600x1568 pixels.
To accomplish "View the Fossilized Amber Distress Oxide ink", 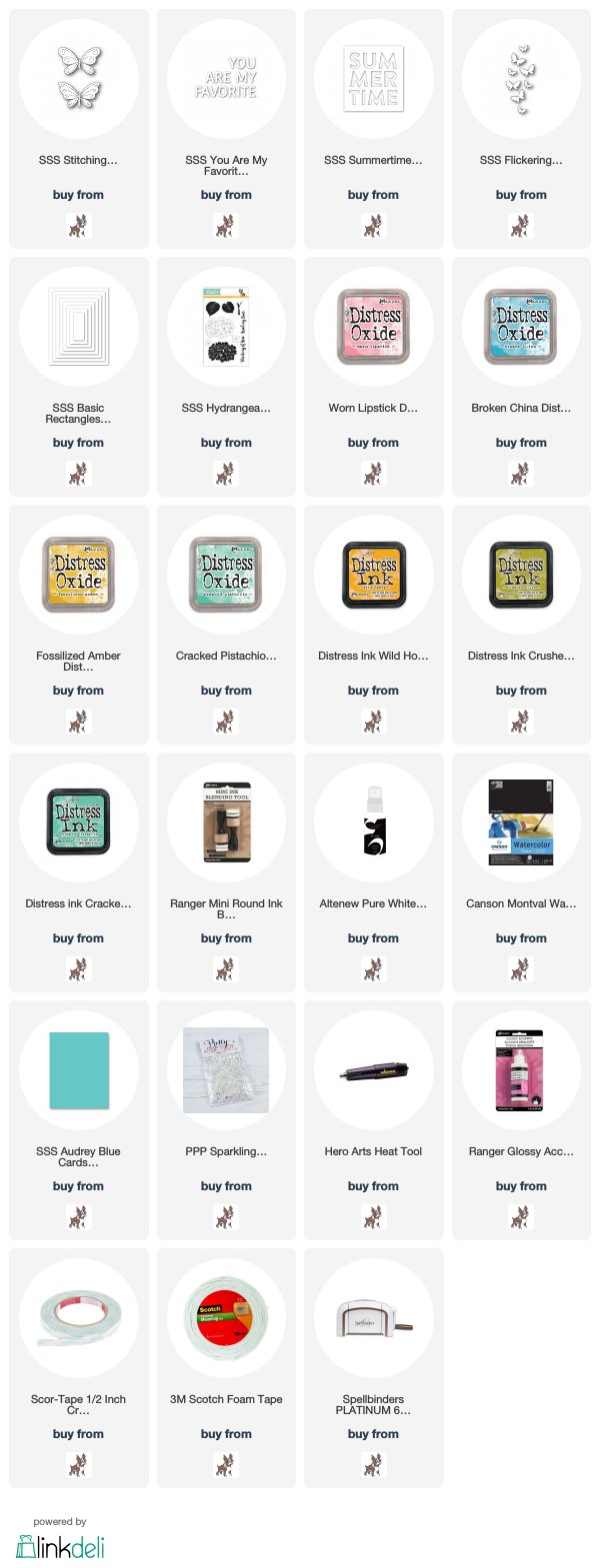I will [78, 575].
